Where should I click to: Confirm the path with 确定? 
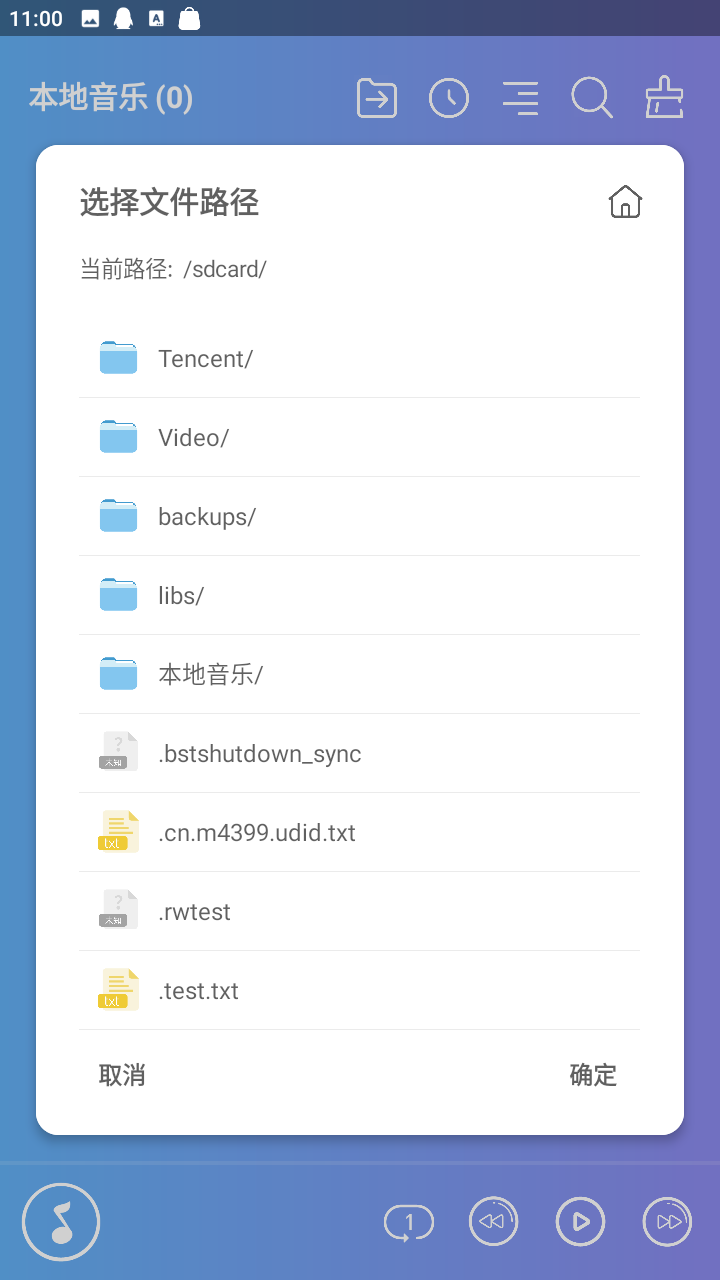click(x=593, y=1075)
